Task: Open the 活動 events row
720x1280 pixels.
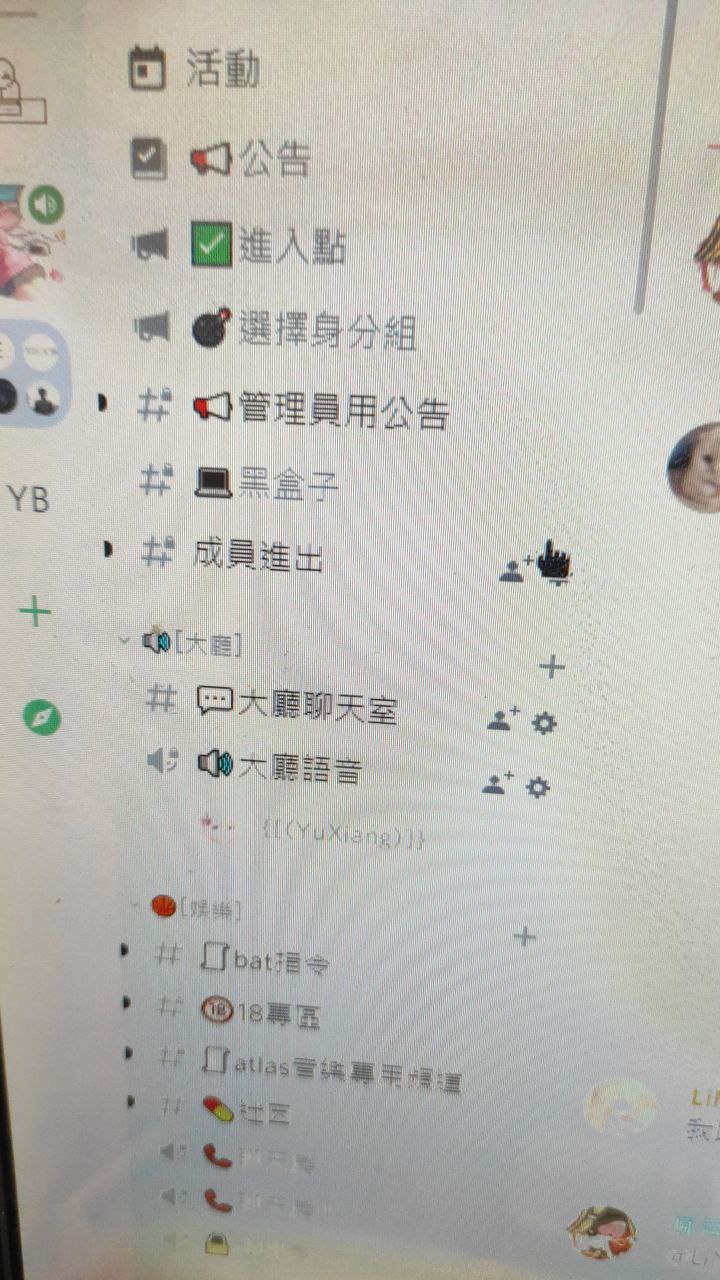Action: coord(222,69)
